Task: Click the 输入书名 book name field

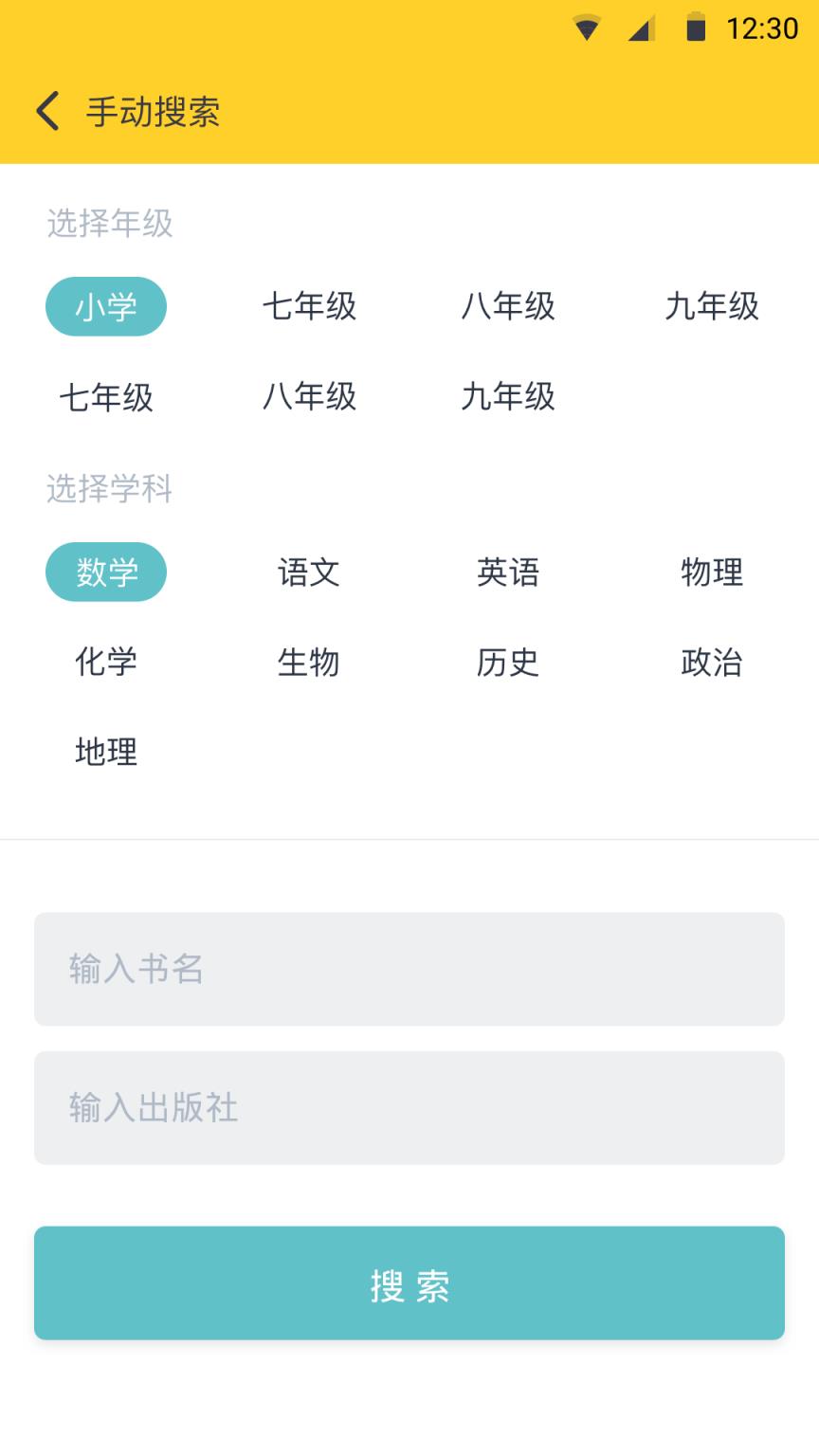Action: 409,968
